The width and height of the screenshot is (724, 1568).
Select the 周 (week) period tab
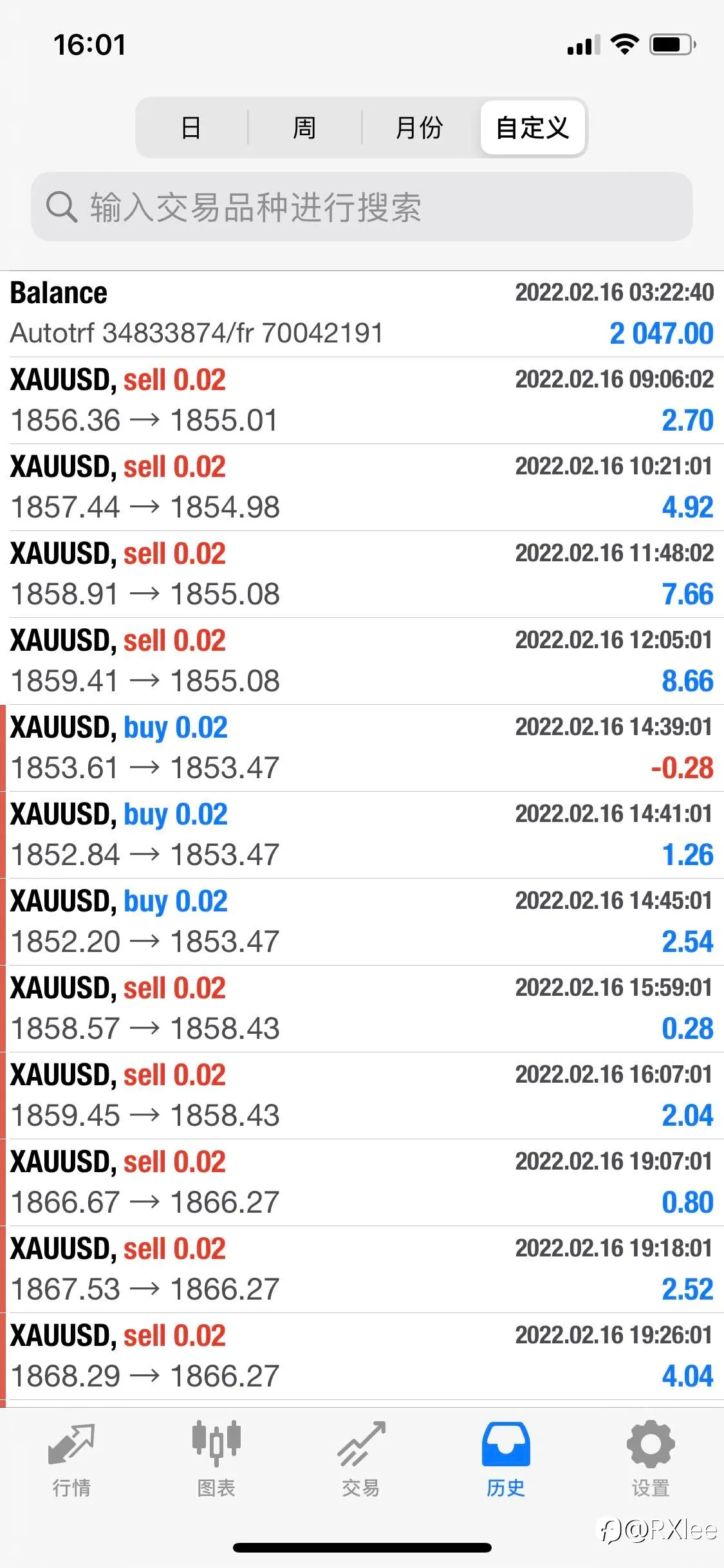tap(304, 127)
